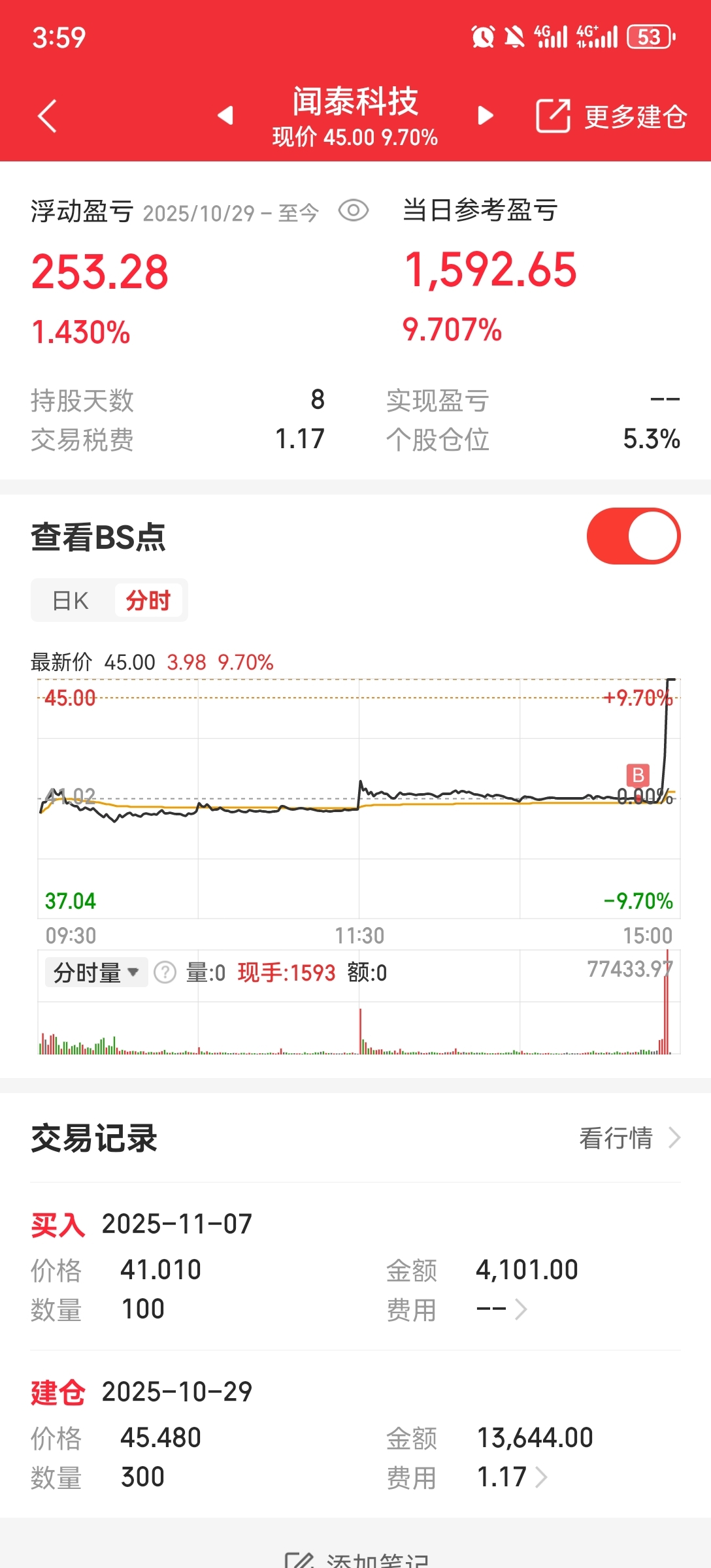Select the 分时 chart tab
This screenshot has width=711, height=1568.
[x=148, y=600]
